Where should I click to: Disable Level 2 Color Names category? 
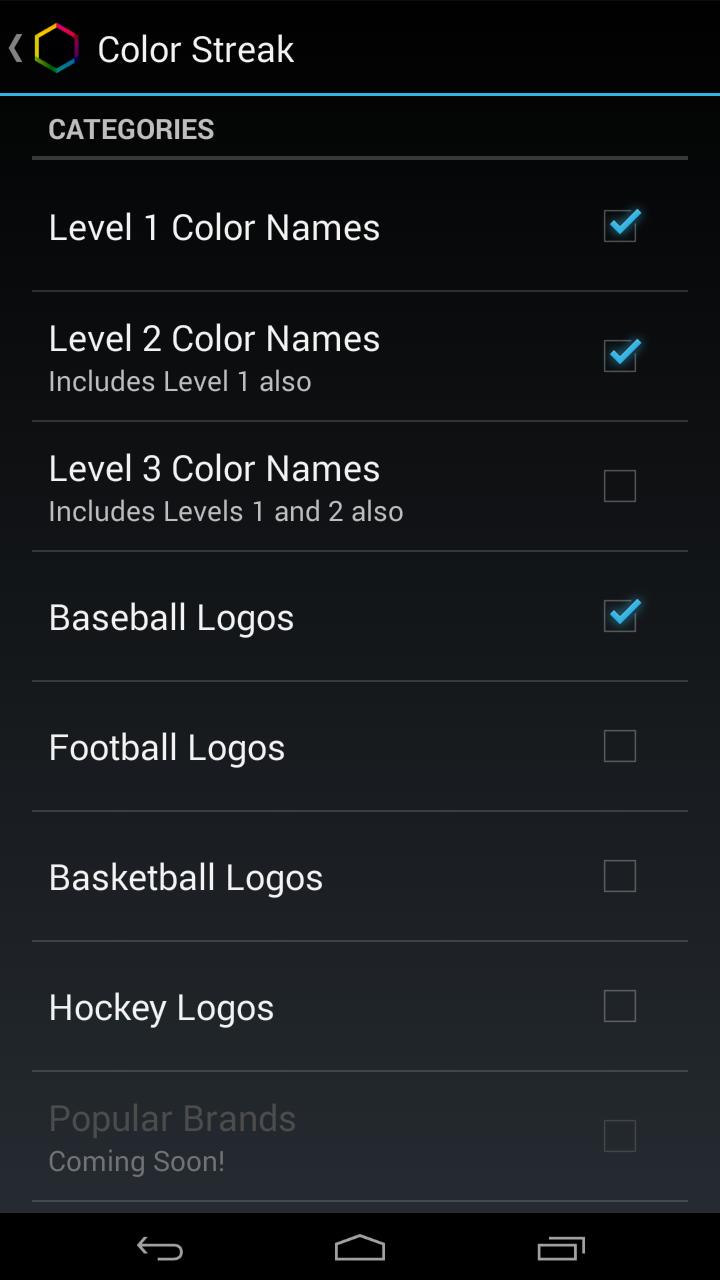pyautogui.click(x=620, y=356)
